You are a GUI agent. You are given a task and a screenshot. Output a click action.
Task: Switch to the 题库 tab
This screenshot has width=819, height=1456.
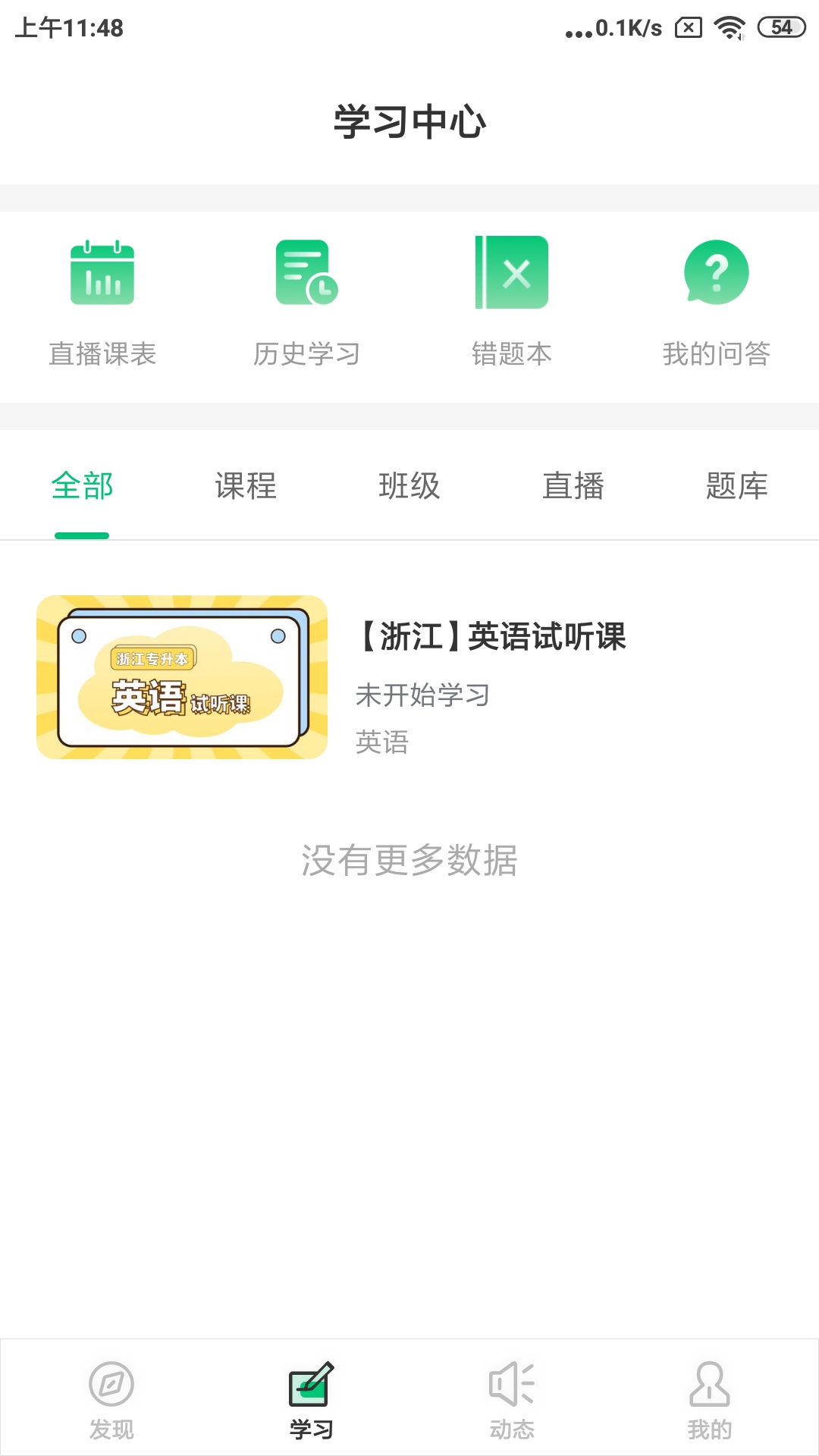737,486
